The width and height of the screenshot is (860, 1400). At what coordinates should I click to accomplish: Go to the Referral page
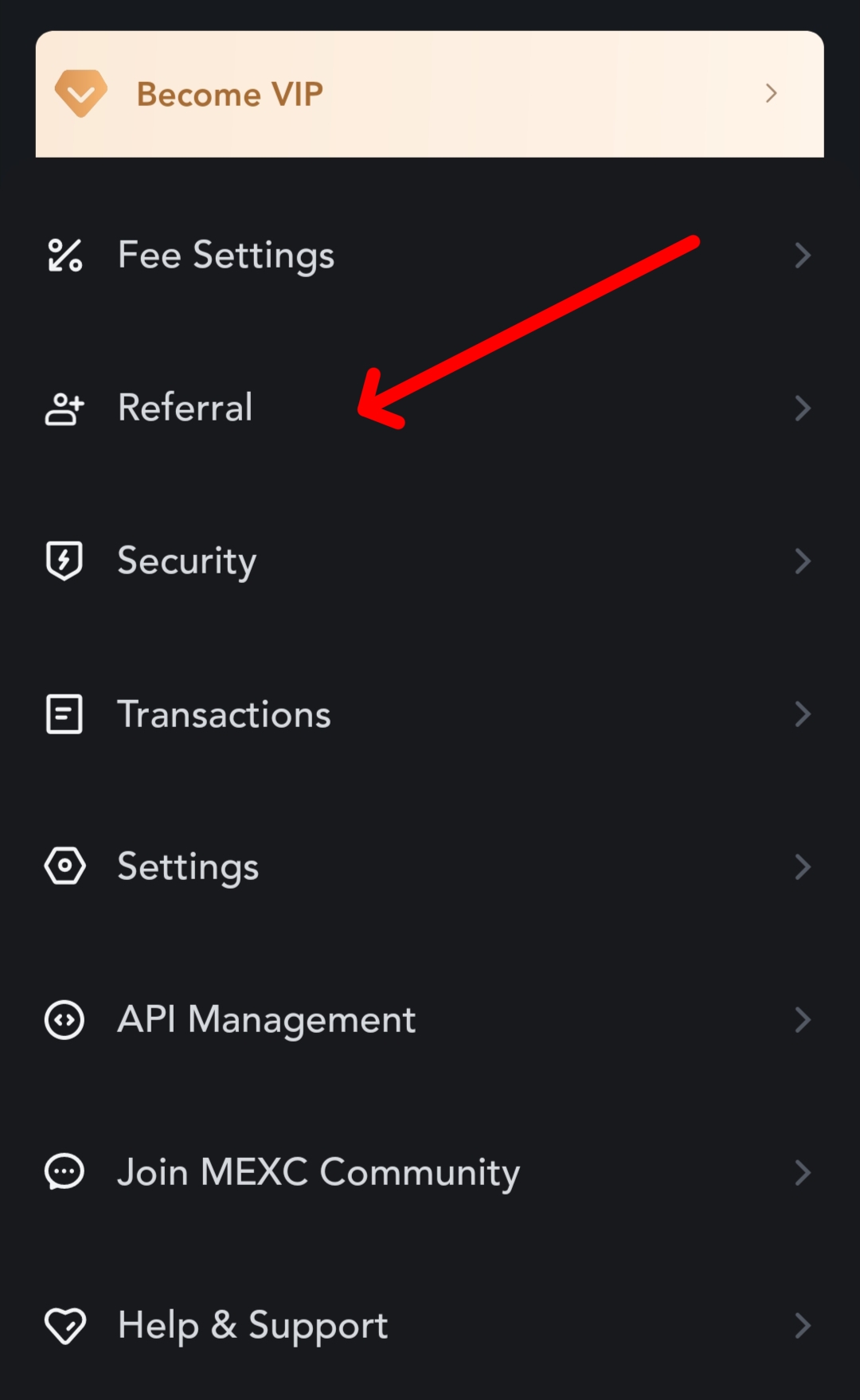coord(186,408)
